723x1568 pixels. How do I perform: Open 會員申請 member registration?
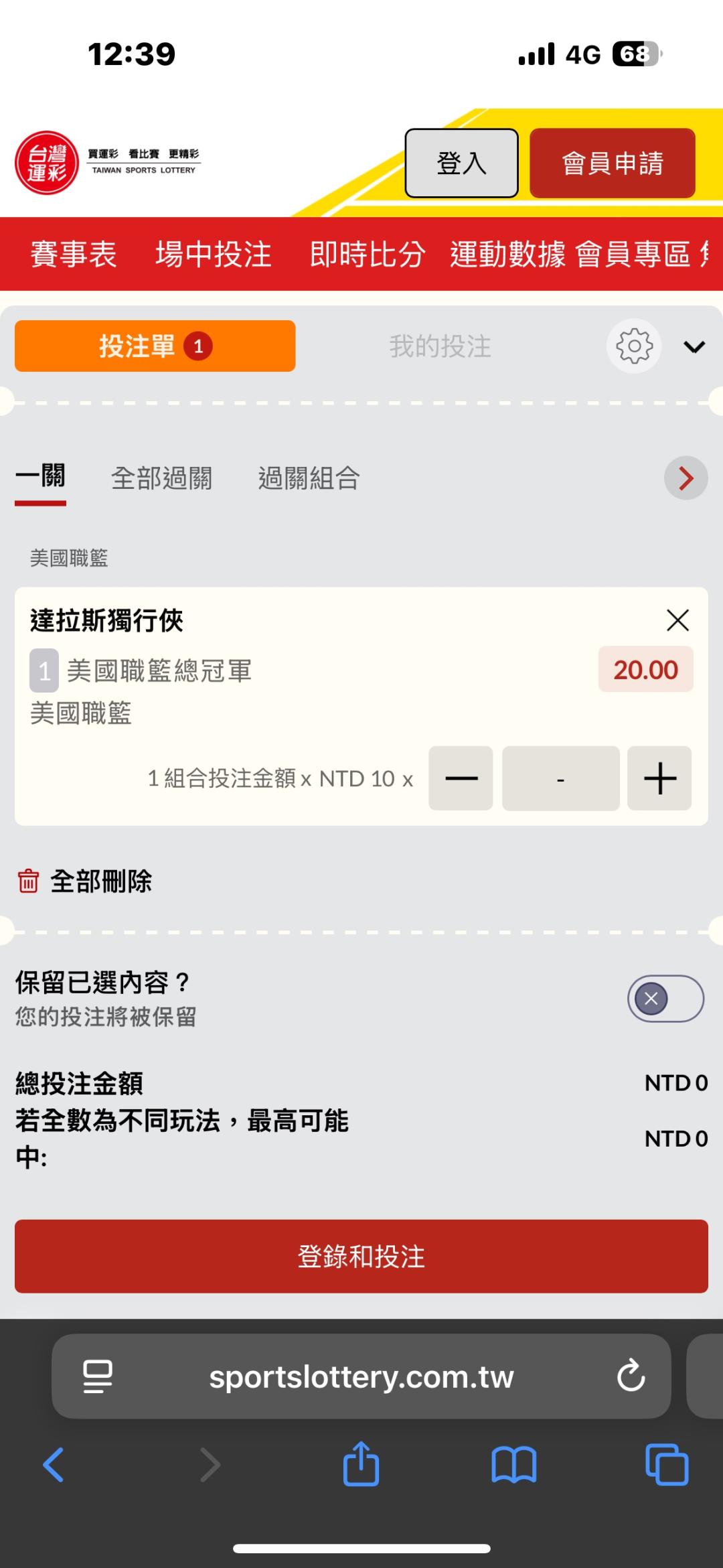pos(612,163)
